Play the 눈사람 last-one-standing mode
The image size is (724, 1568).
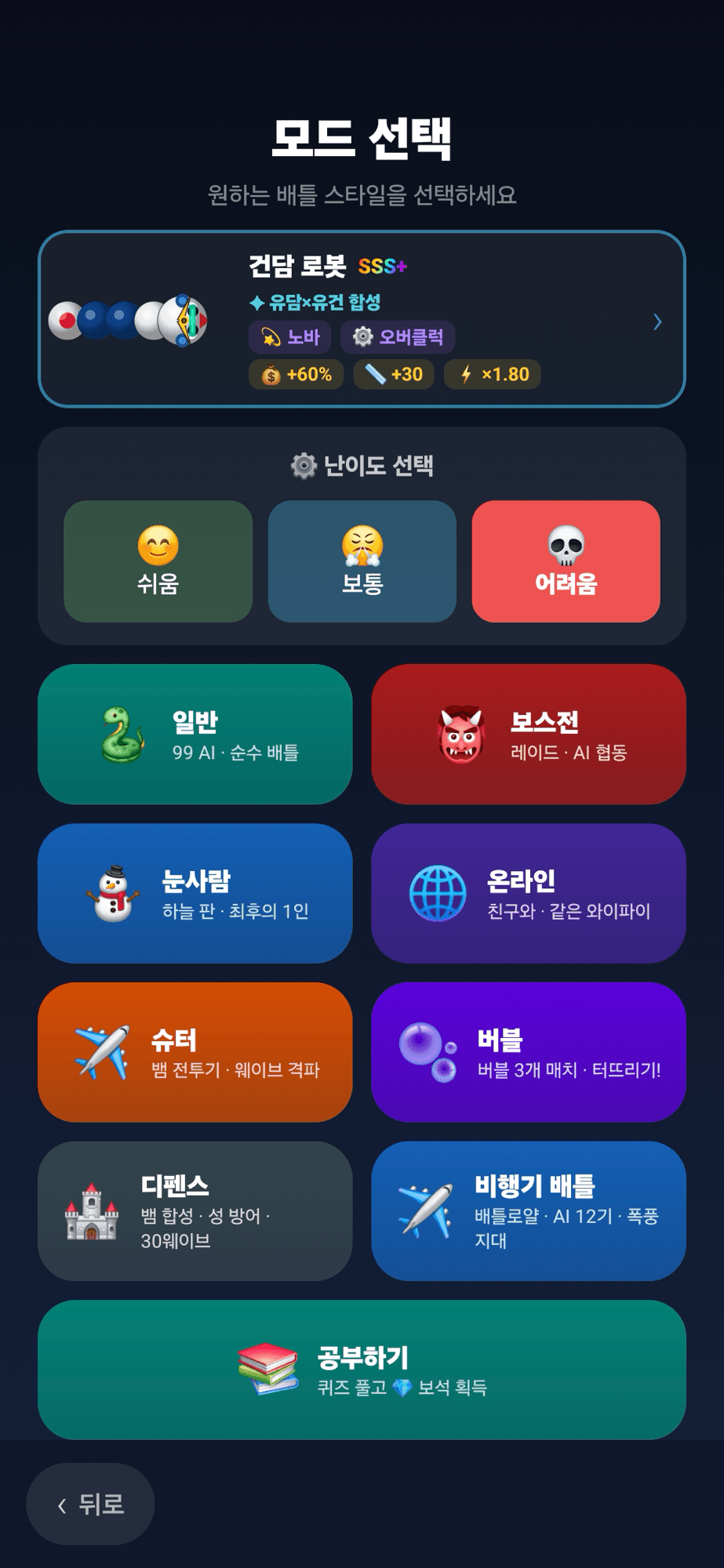click(195, 893)
